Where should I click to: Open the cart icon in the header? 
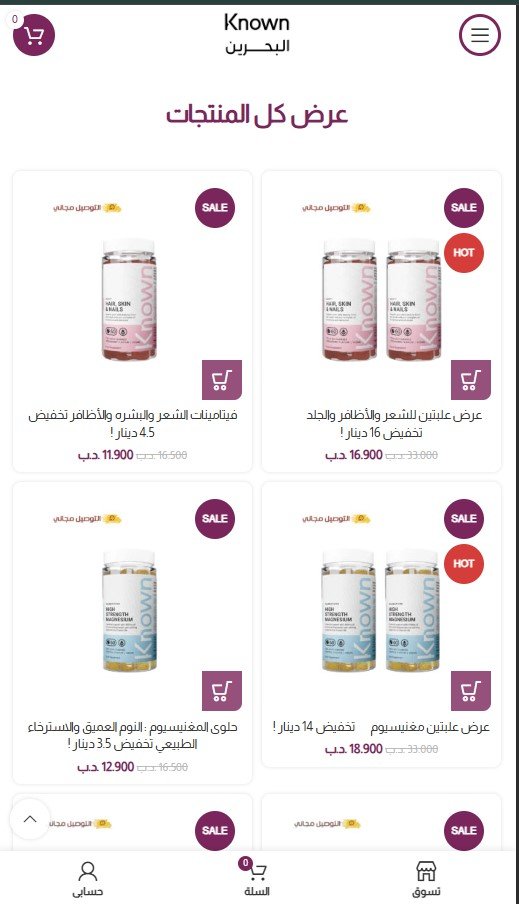coord(33,35)
